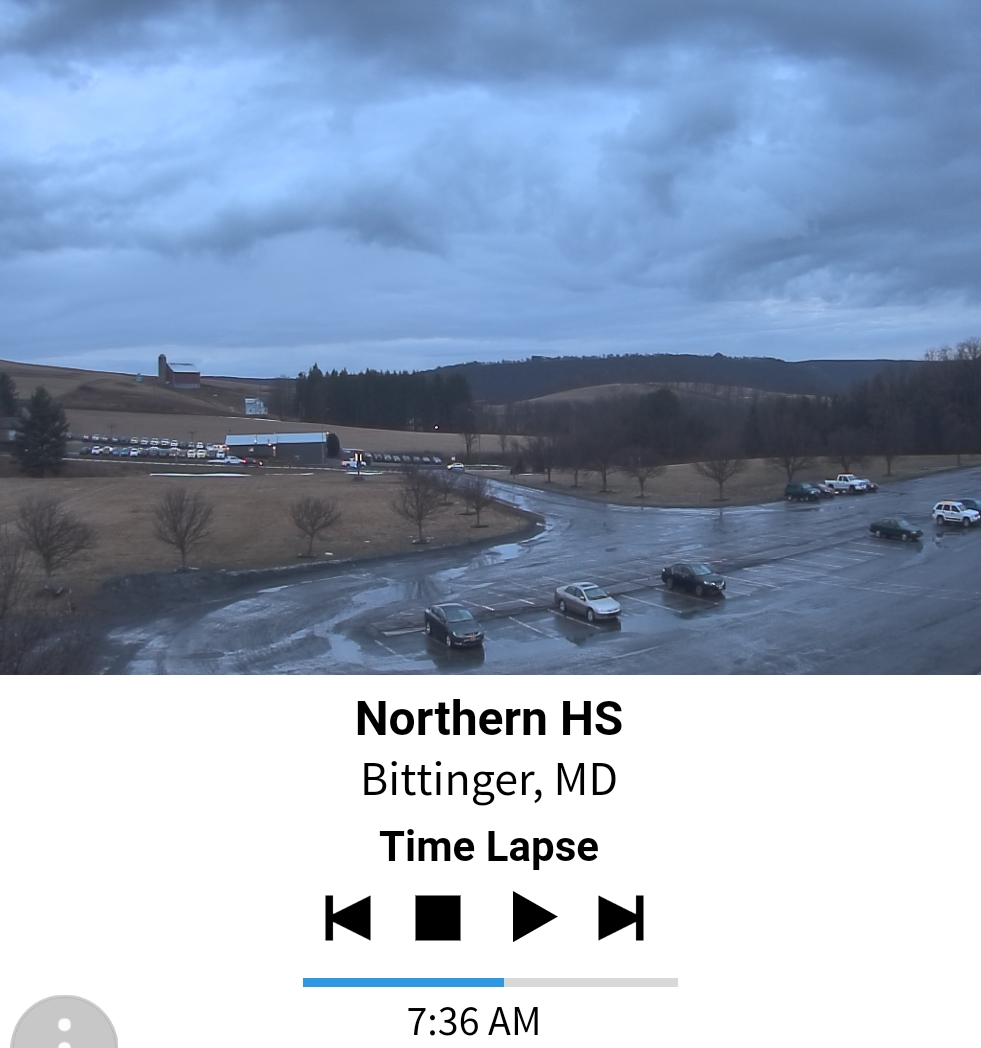Skip to the last time lapse frame
Viewport: 981px width, 1048px height.
[x=621, y=917]
